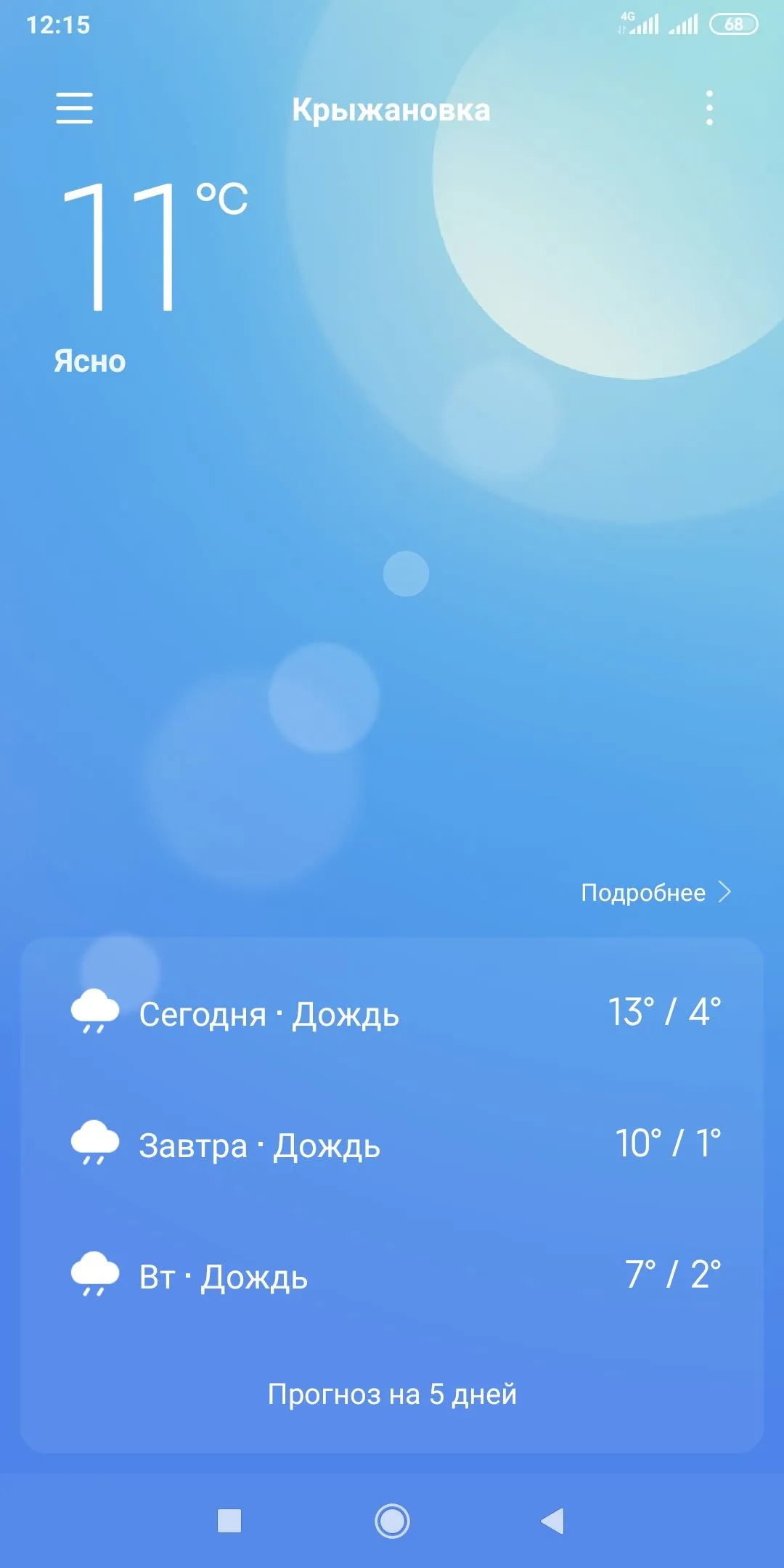
Task: Tap the Ясно weather condition label
Action: click(x=89, y=361)
